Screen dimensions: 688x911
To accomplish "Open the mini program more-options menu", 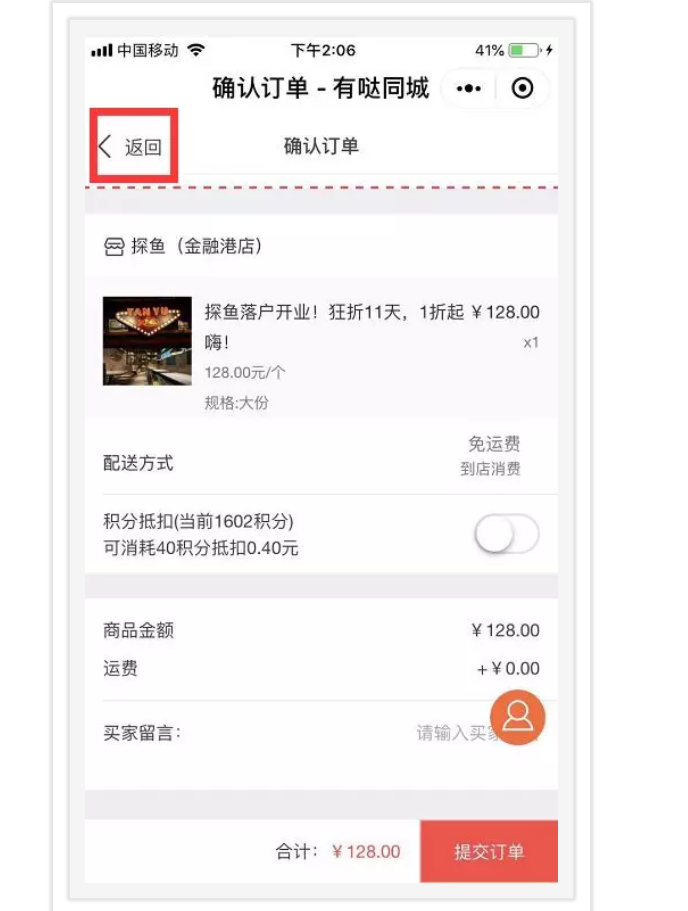I will coord(468,89).
